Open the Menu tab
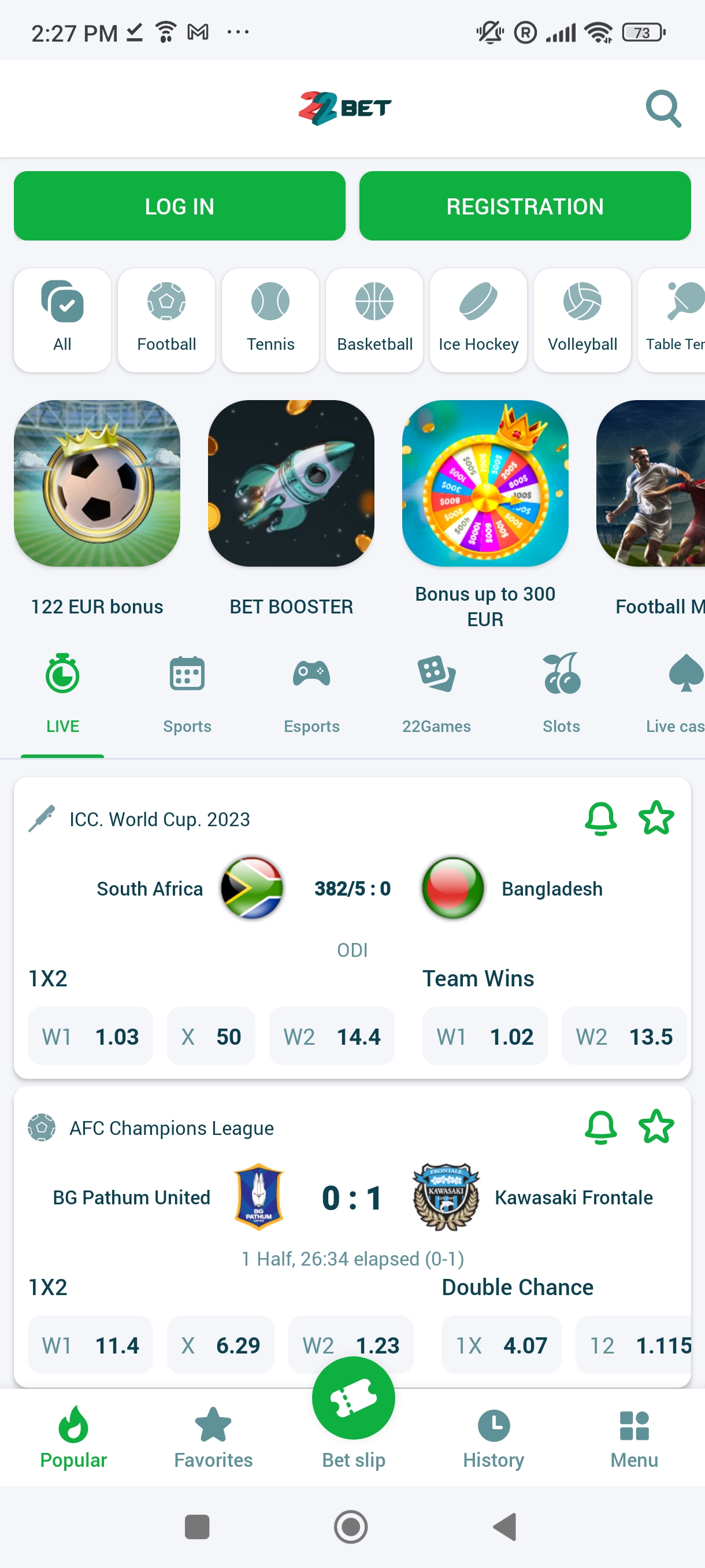Viewport: 705px width, 1568px height. (634, 1438)
